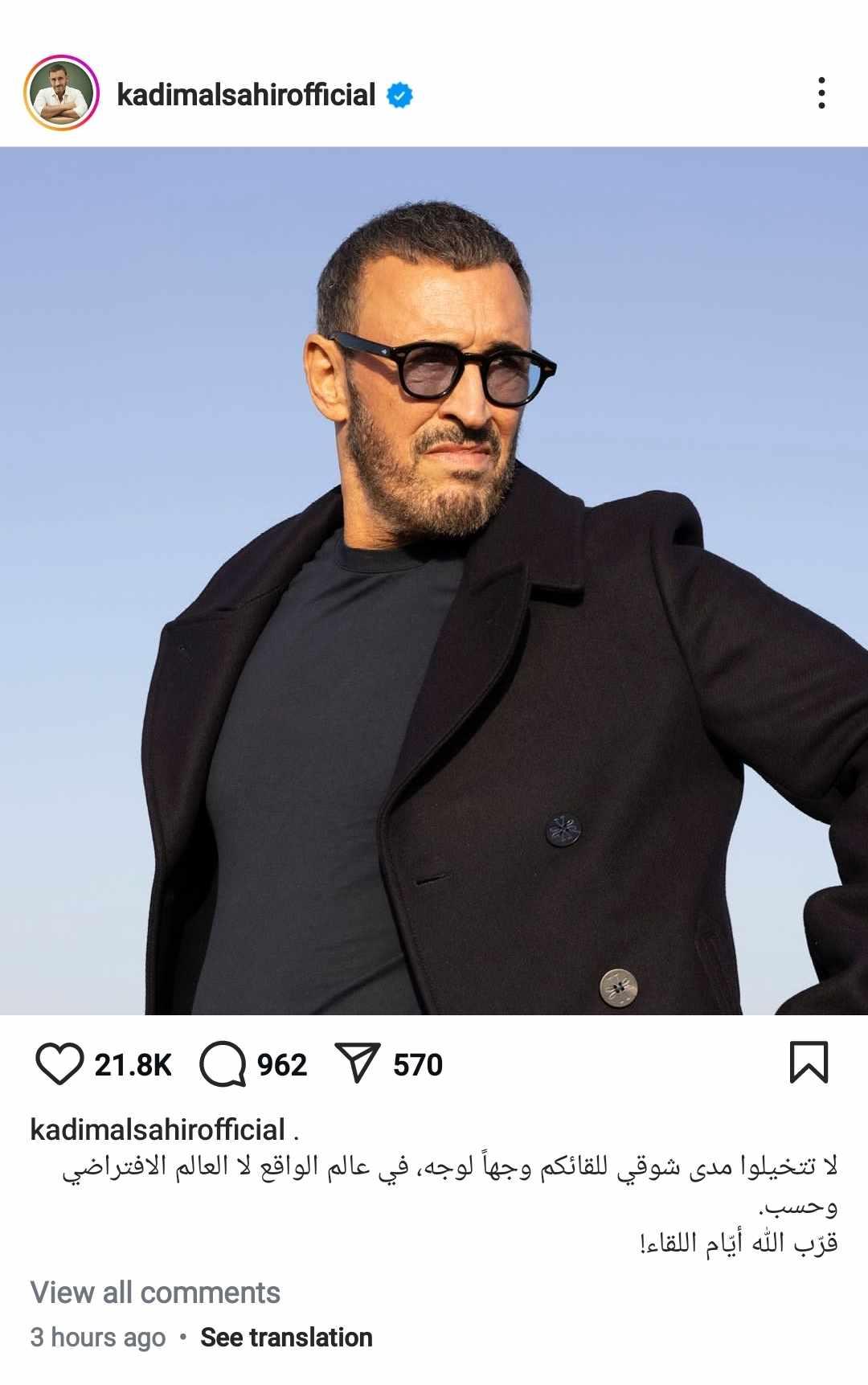Viewport: 868px width, 1385px height.
Task: Open the comment bubble icon
Action: tap(222, 1063)
